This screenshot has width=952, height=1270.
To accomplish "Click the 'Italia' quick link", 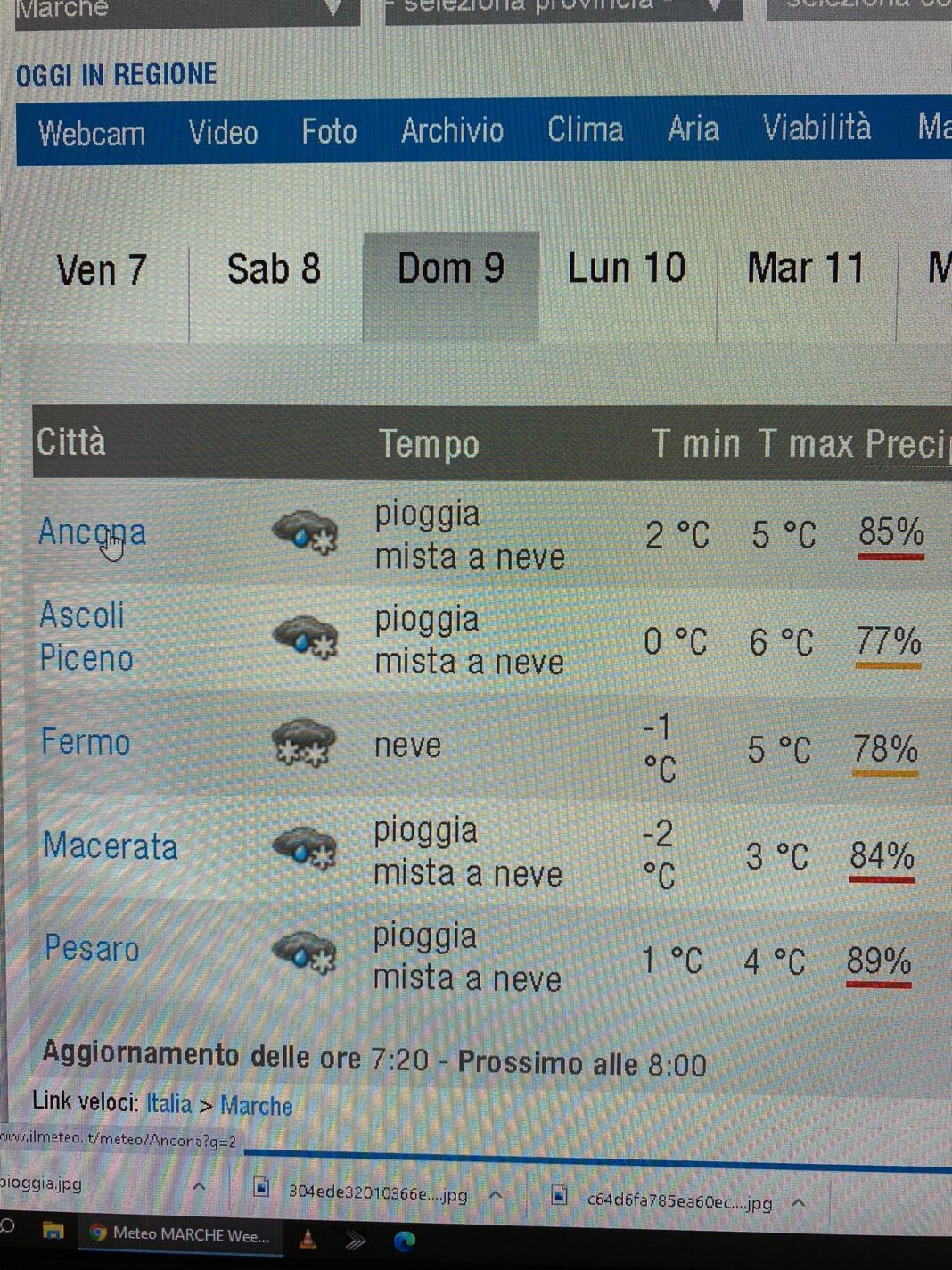I will pyautogui.click(x=170, y=1106).
